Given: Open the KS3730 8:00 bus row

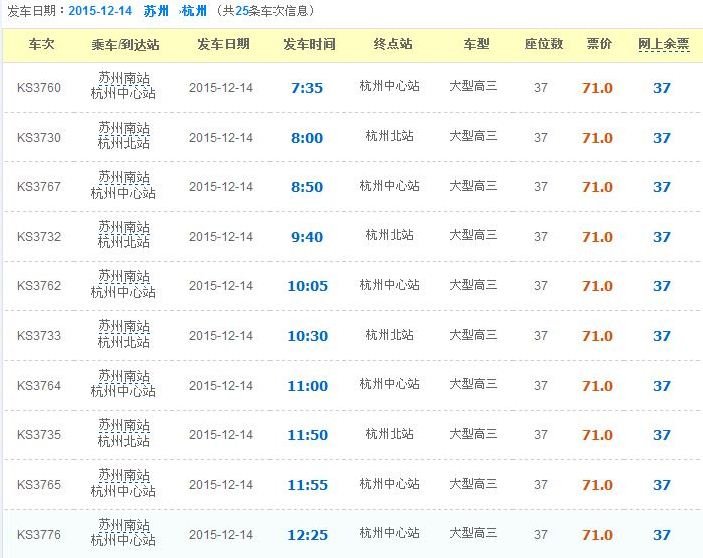Looking at the screenshot, I should point(351,137).
